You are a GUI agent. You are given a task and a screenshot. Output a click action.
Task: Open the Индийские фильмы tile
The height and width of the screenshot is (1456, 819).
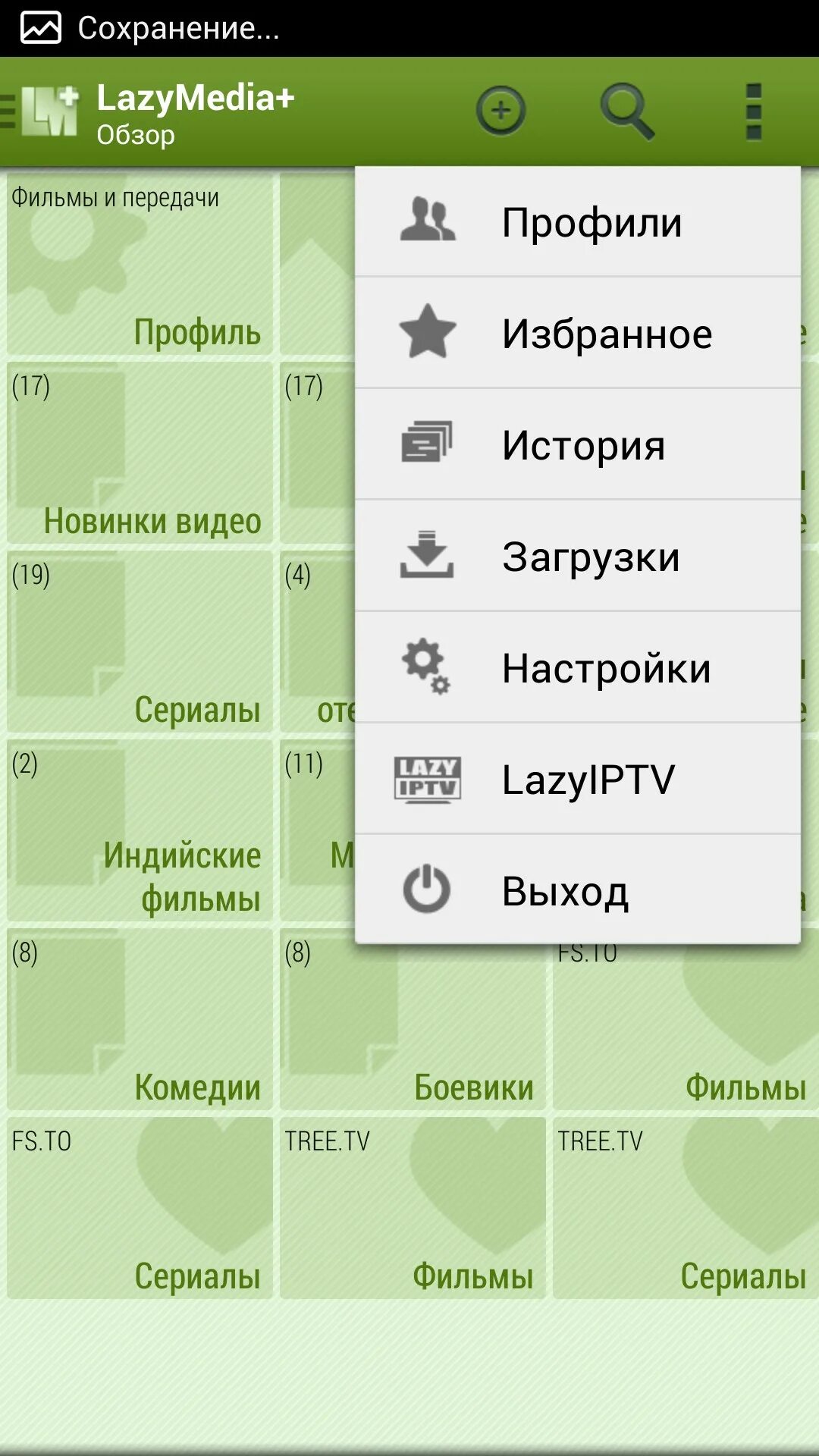coord(140,830)
